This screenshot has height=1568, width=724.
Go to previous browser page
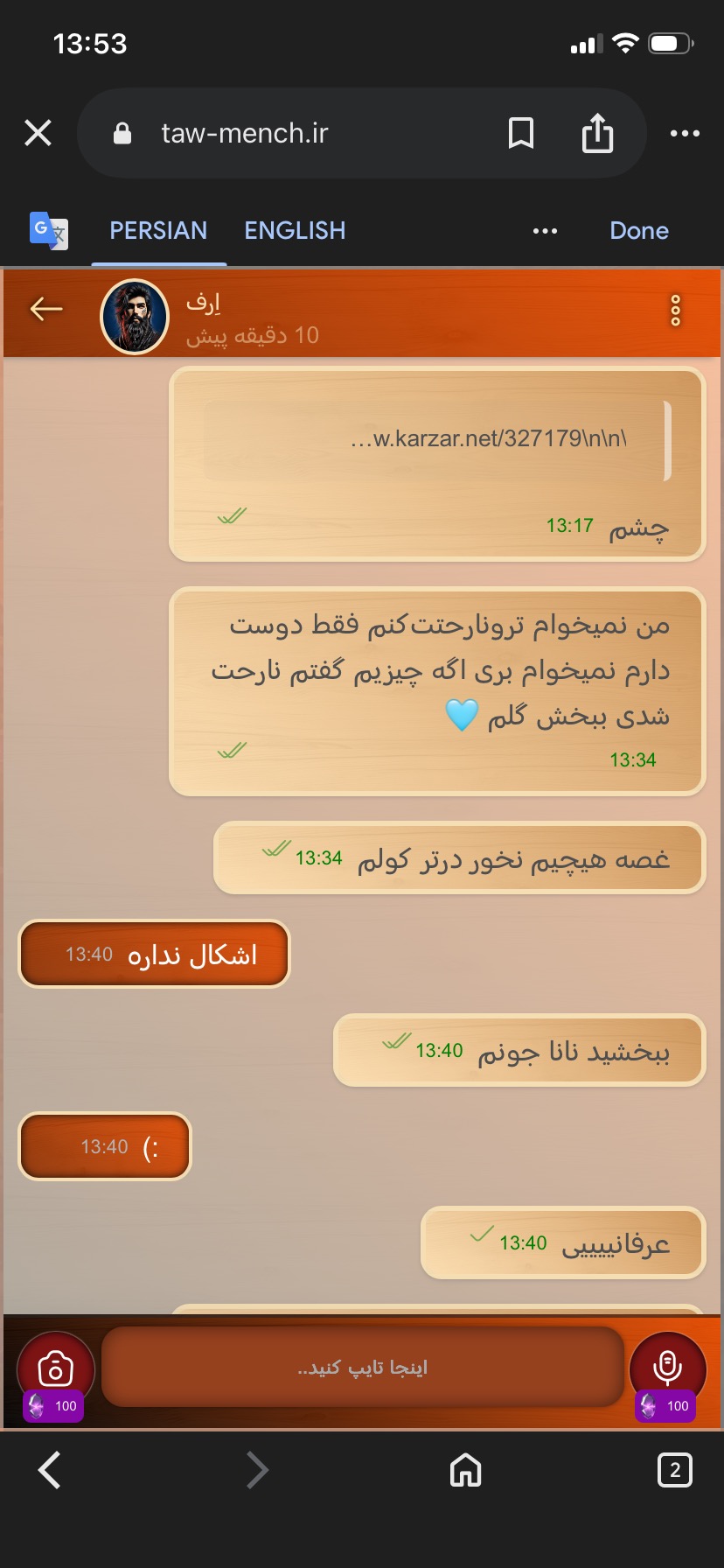coord(50,1470)
